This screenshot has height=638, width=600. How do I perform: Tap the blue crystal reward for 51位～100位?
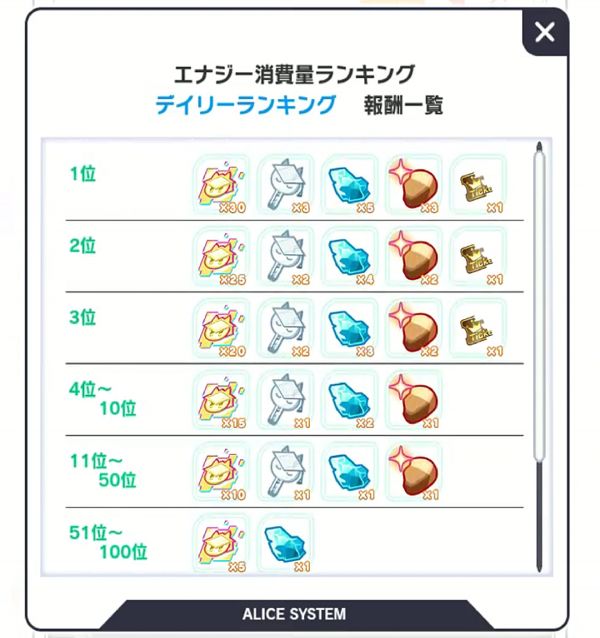pos(287,542)
